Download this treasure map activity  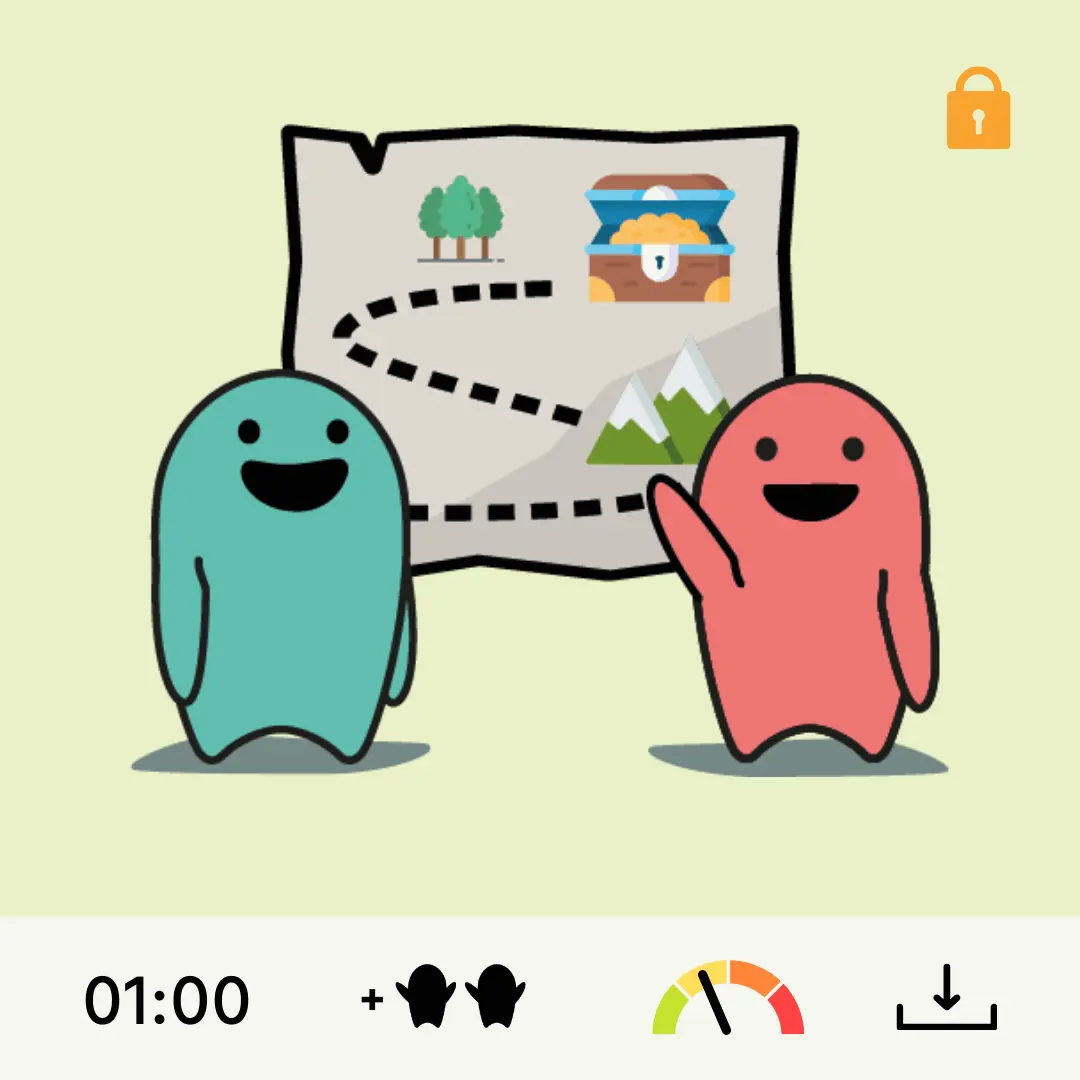tap(946, 1000)
